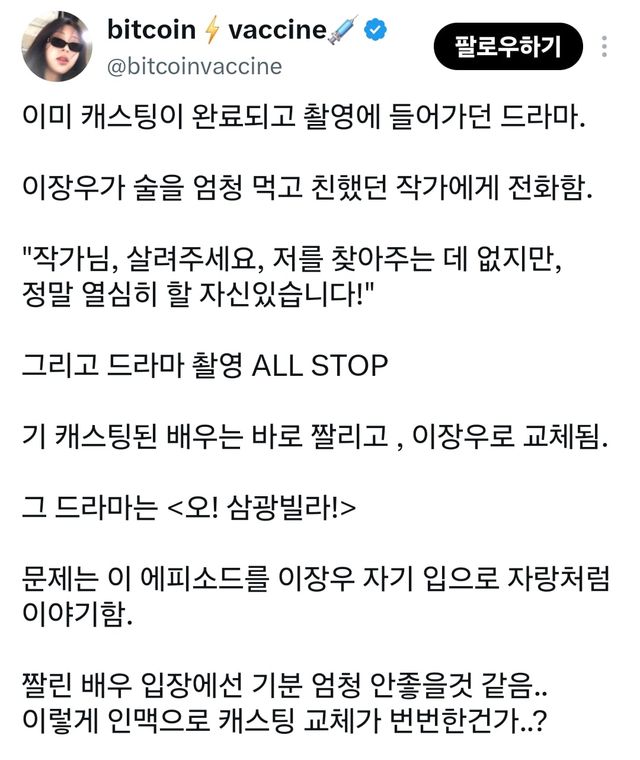640x760 pixels.
Task: Tap the 팔로우하기 follow button
Action: coord(508,47)
